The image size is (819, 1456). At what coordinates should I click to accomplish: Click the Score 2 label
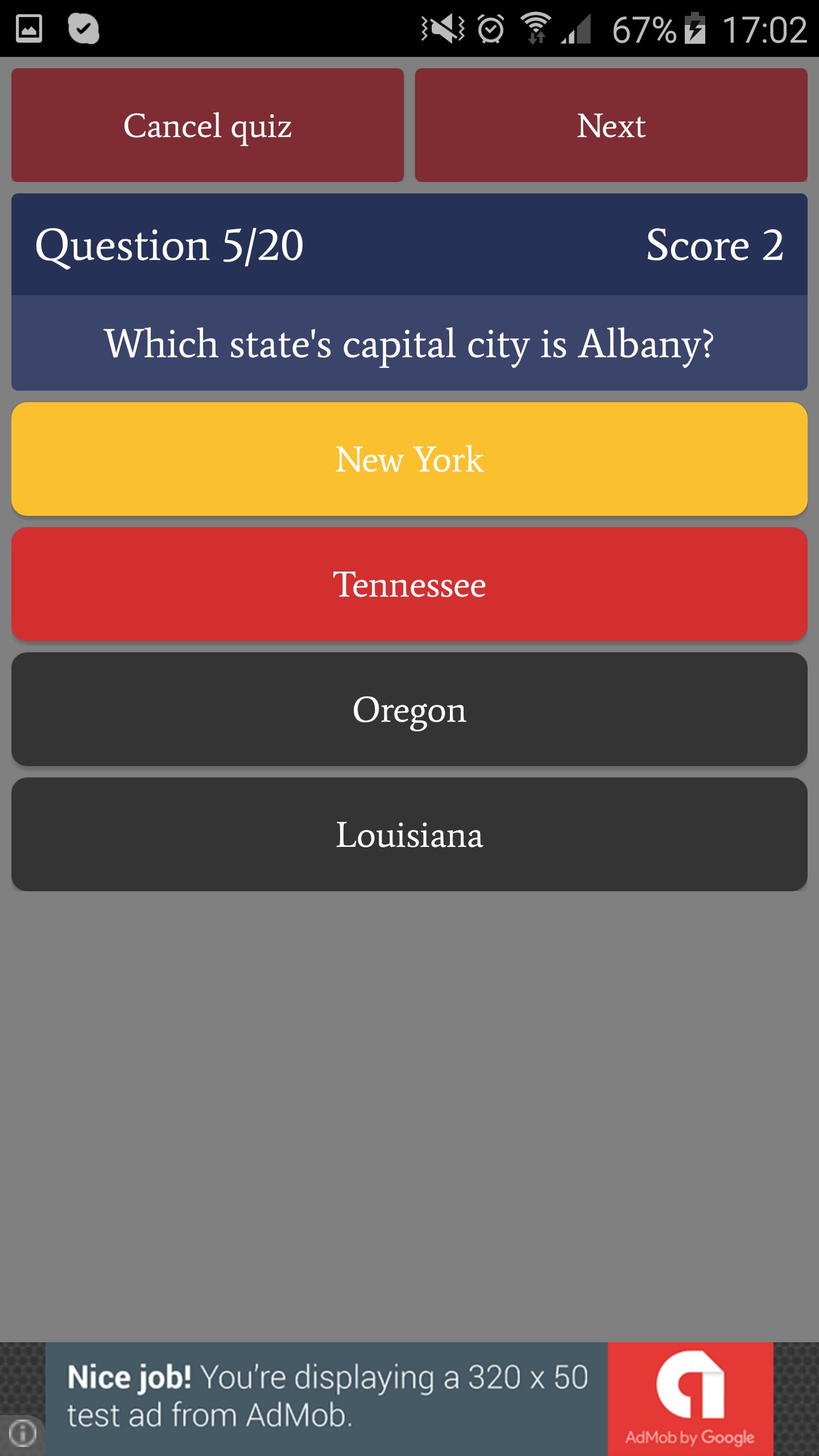[715, 243]
